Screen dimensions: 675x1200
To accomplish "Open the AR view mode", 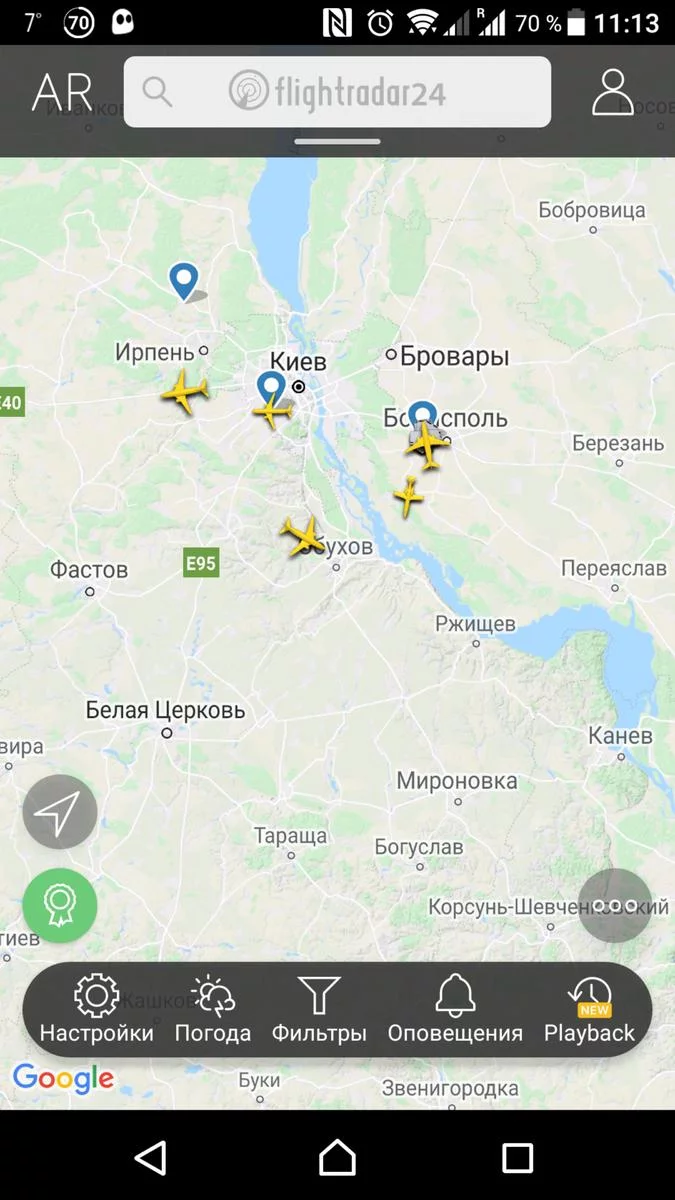I will [x=62, y=92].
